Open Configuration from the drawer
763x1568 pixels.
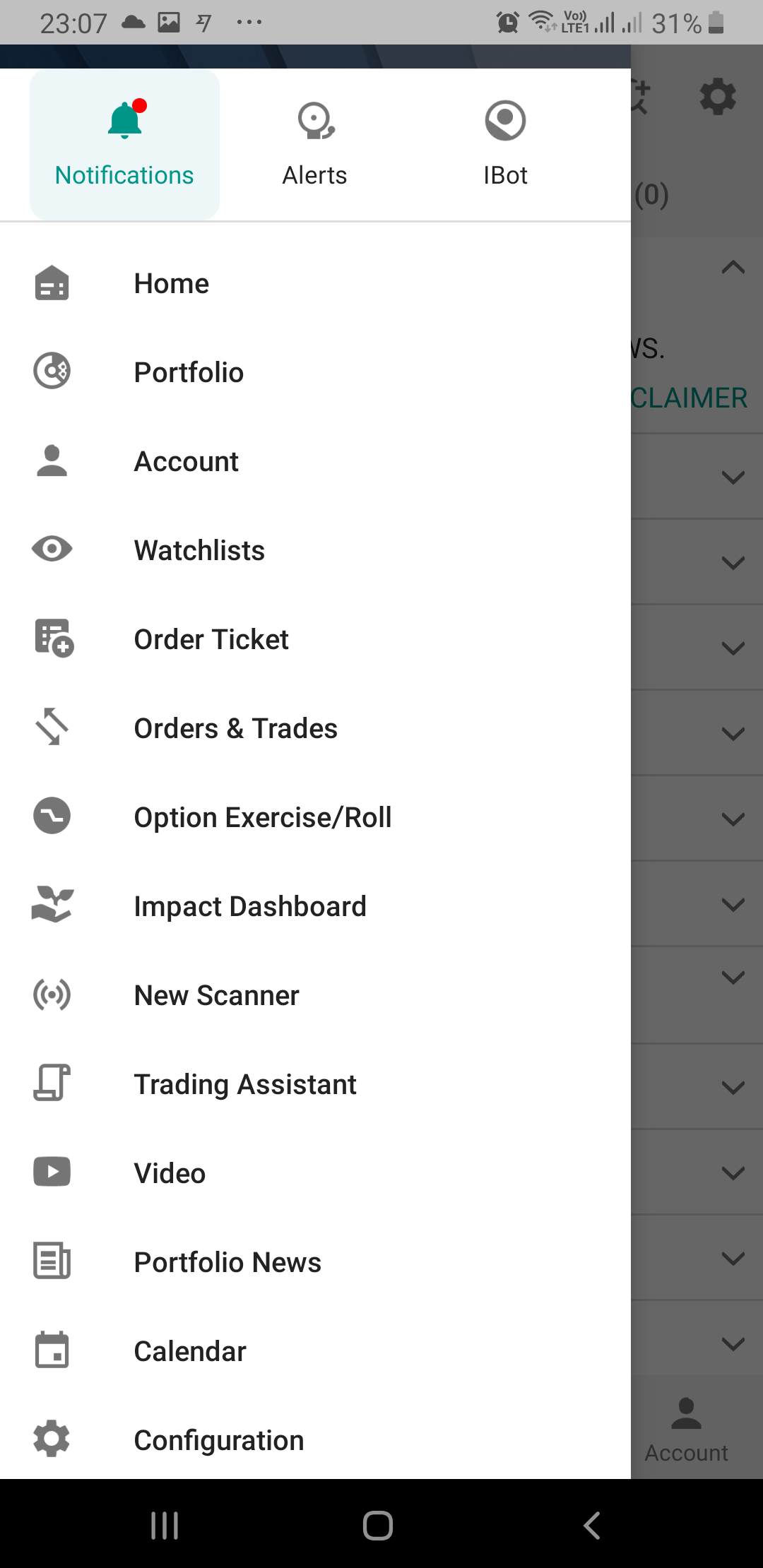[x=219, y=1441]
